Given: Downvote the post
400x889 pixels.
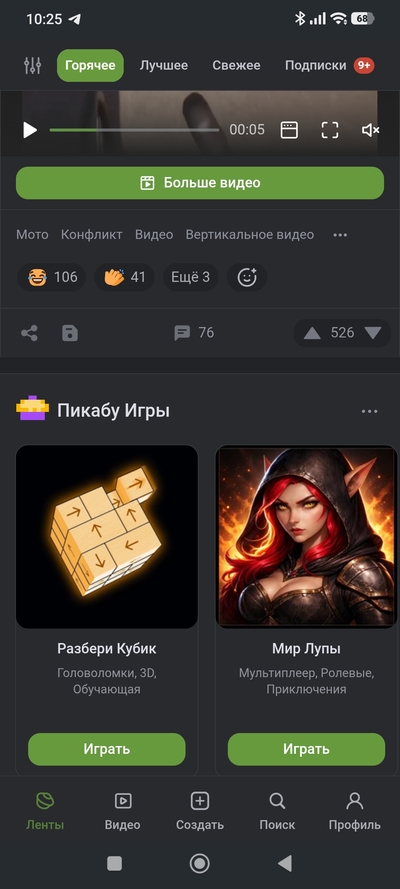Looking at the screenshot, I should (x=373, y=333).
